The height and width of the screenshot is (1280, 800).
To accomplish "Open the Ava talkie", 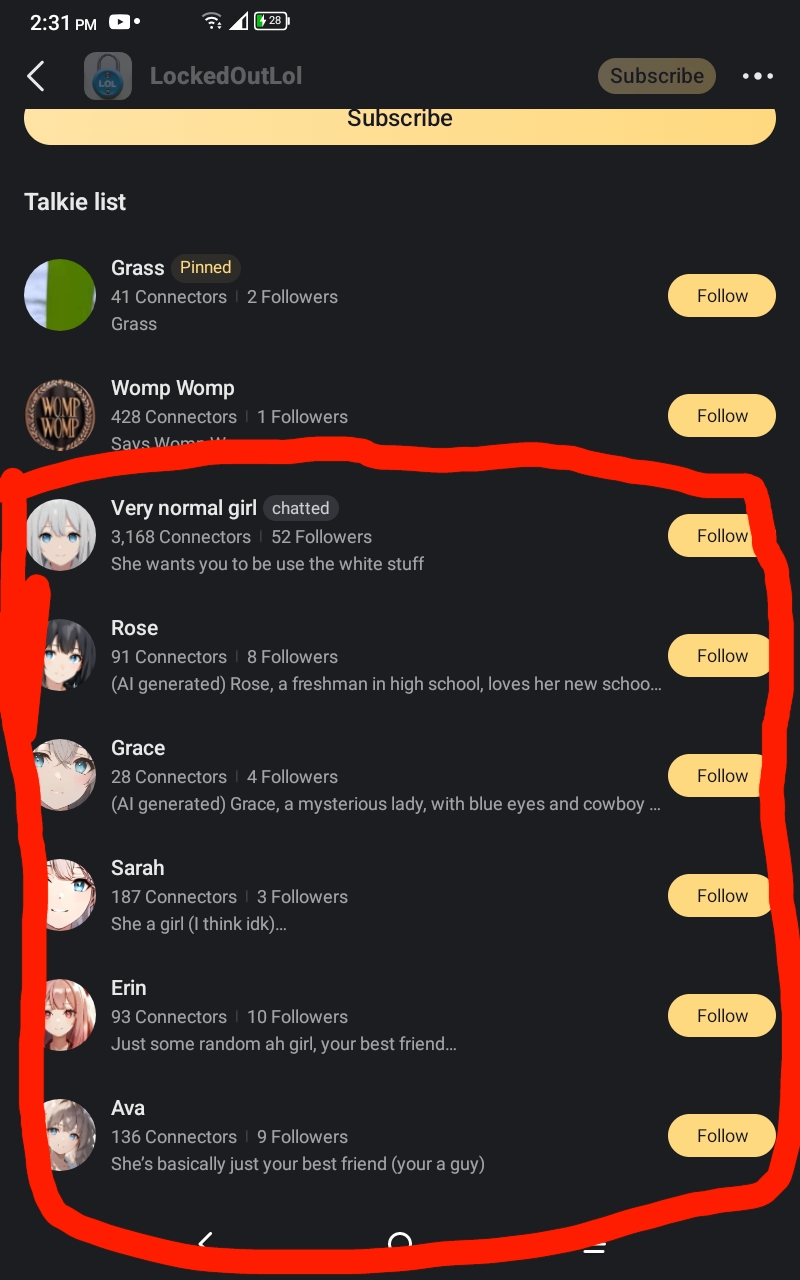I will point(300,1136).
